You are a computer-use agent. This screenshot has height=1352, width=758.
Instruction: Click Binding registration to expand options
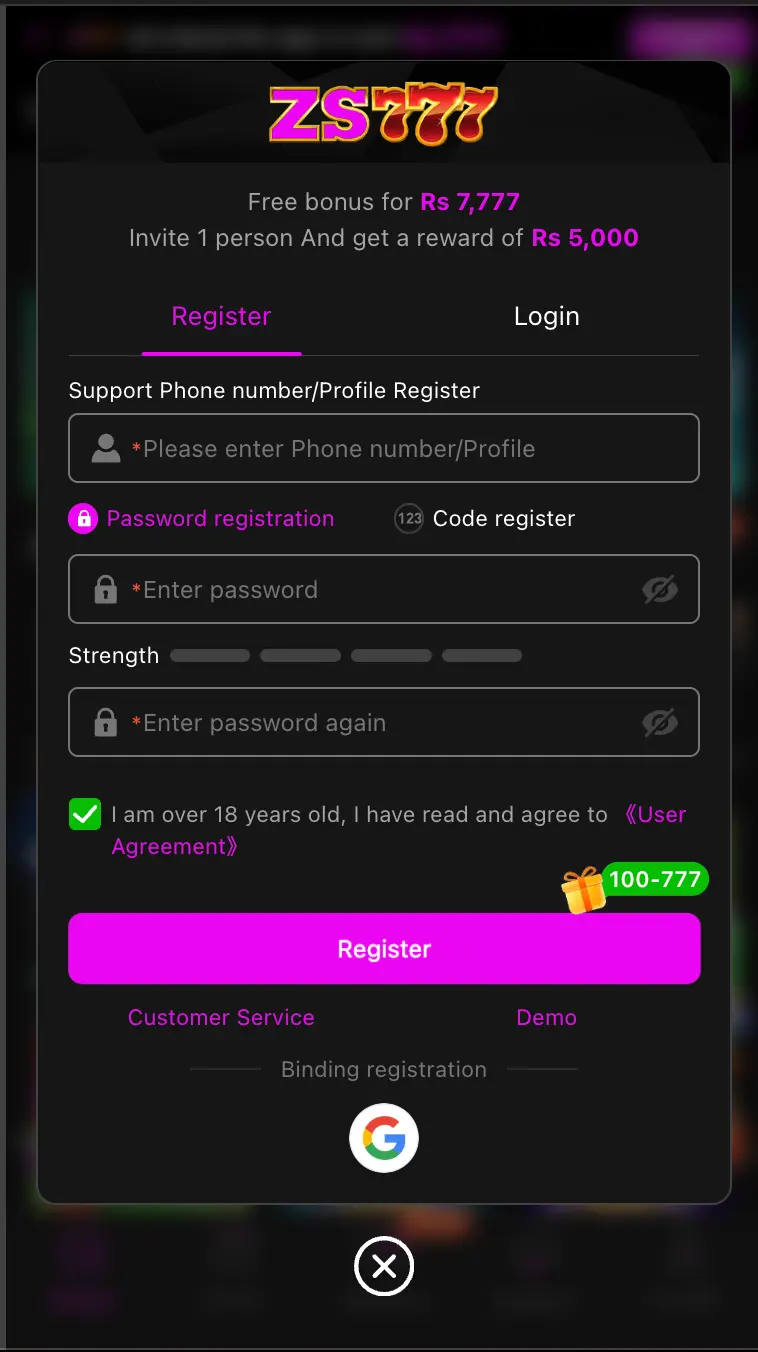(x=384, y=1069)
